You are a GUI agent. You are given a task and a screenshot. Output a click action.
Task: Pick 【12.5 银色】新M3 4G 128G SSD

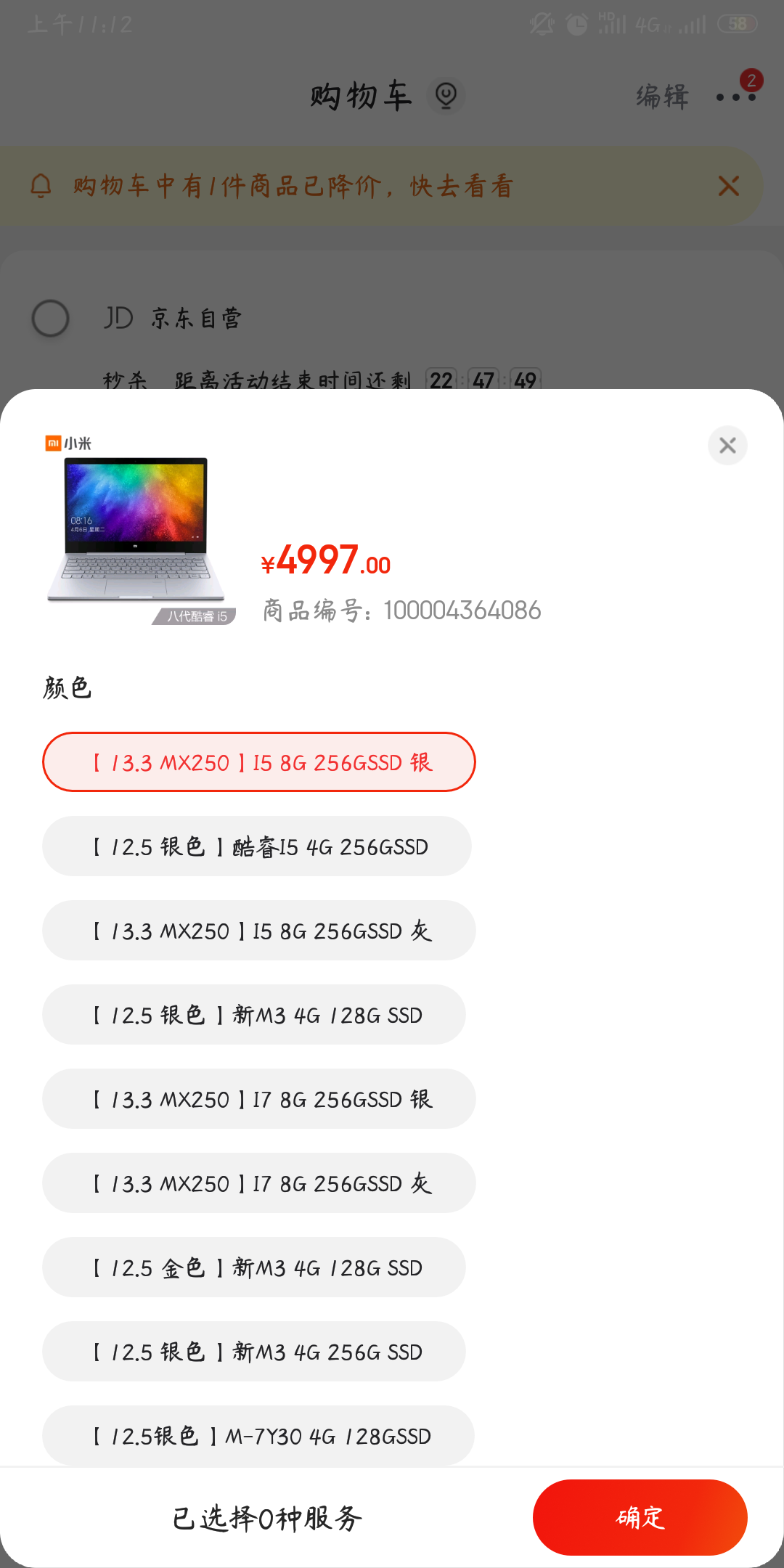pos(253,1015)
